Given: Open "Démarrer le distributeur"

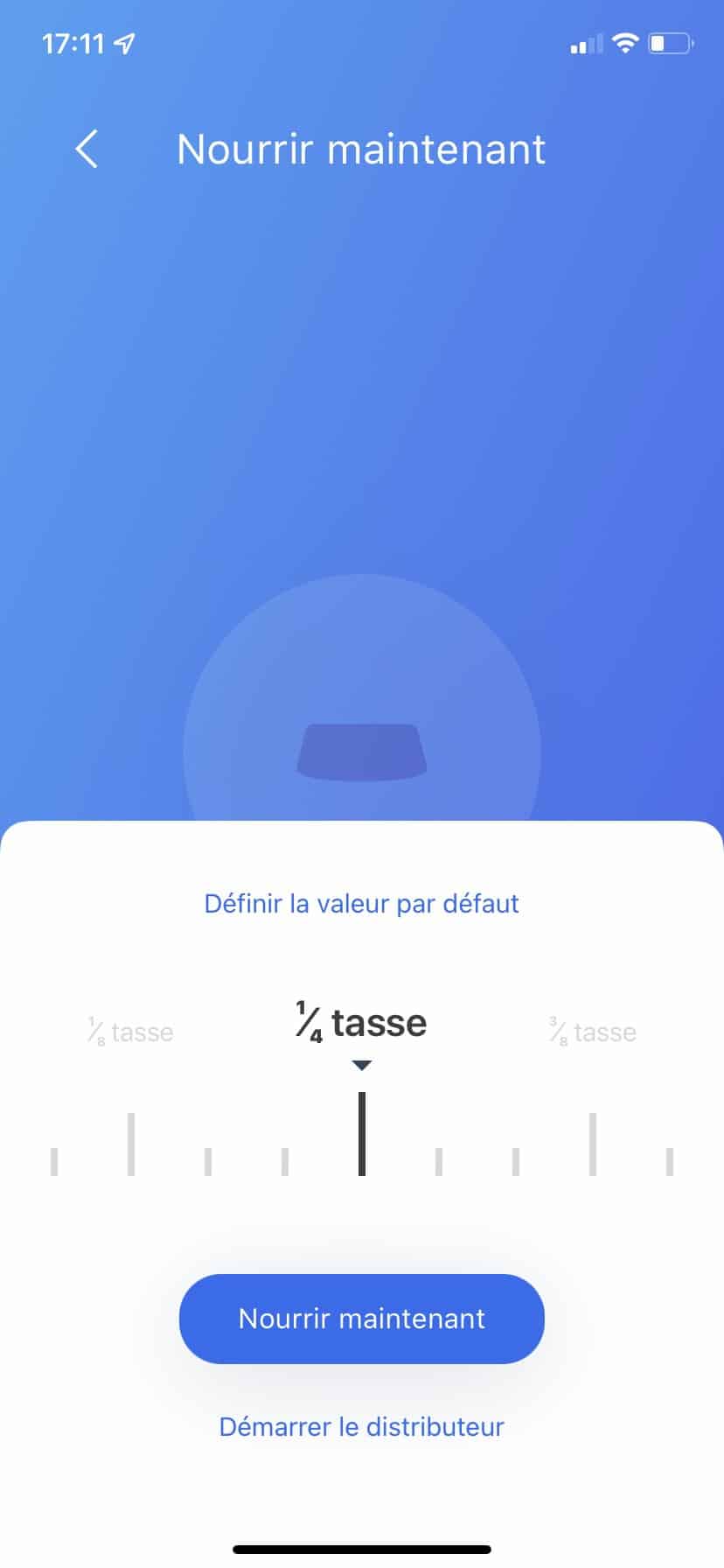Looking at the screenshot, I should pyautogui.click(x=361, y=1427).
